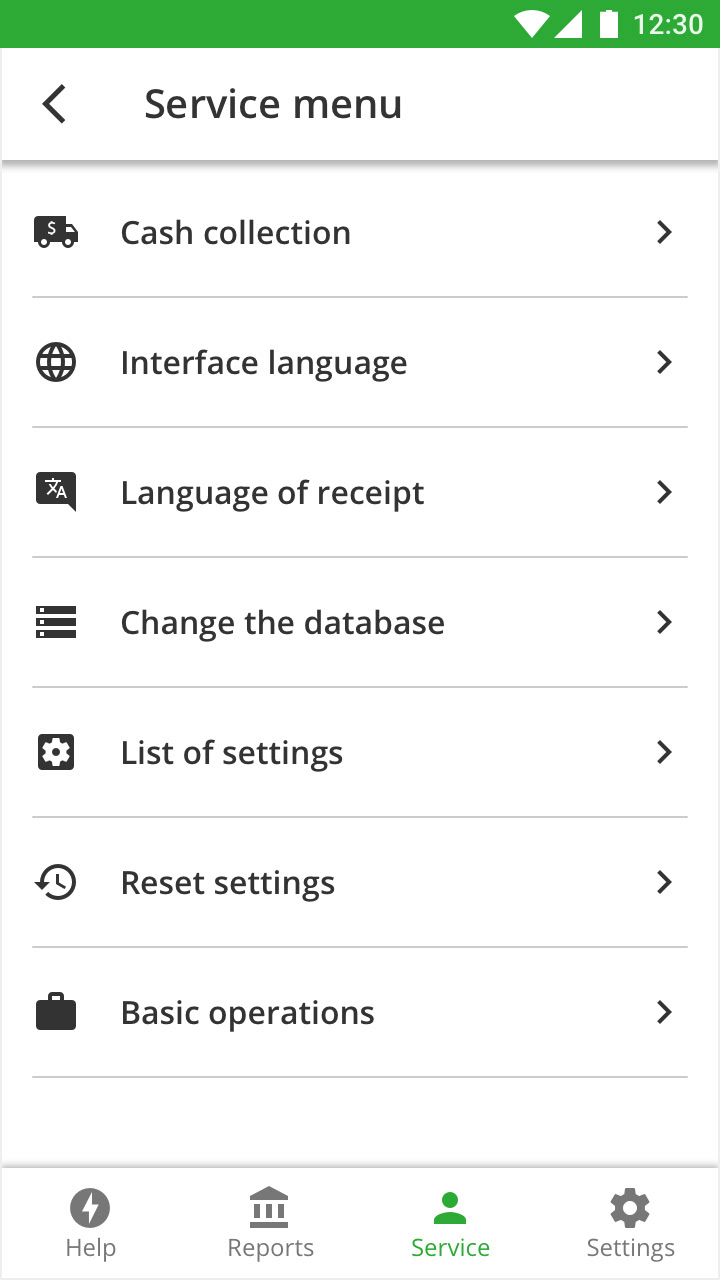
Task: Choose Reset settings
Action: pos(360,882)
